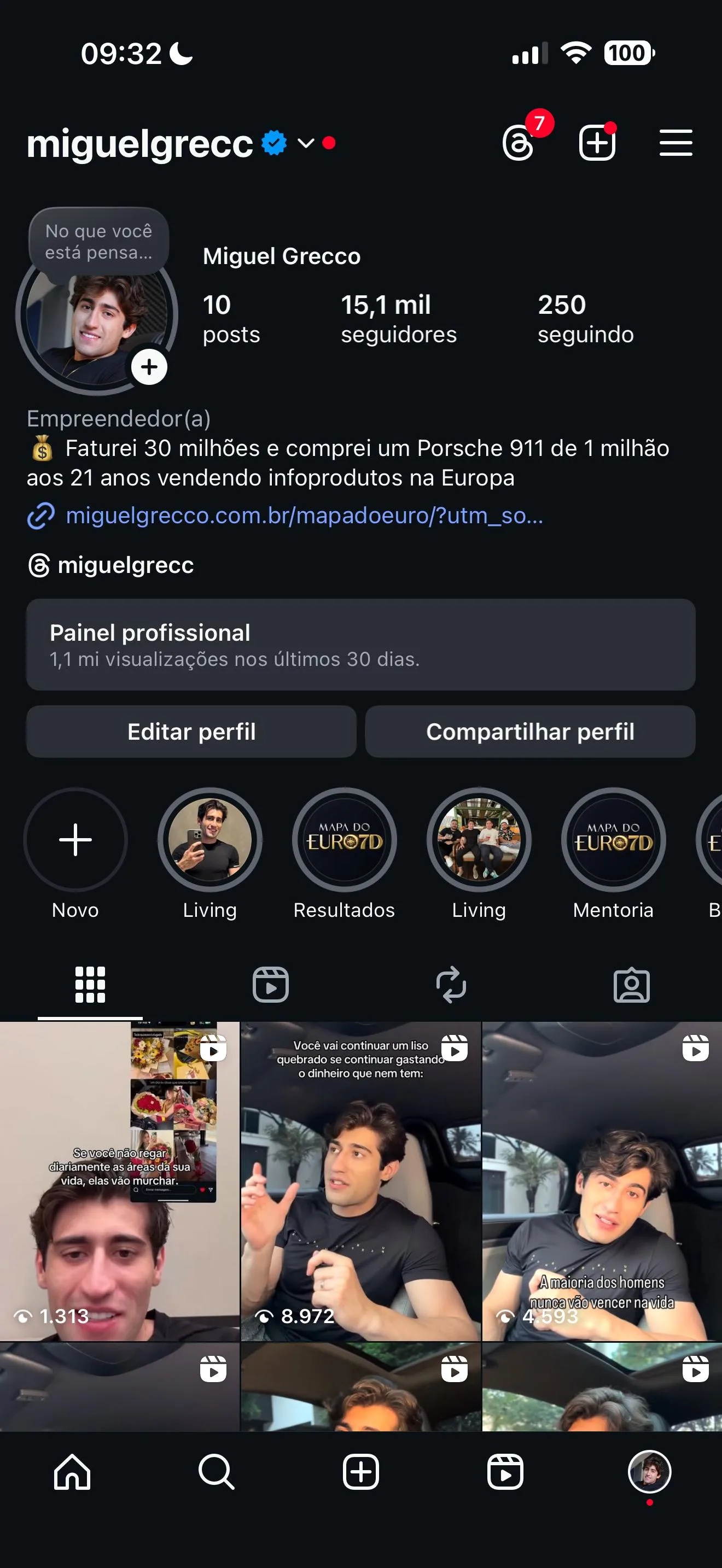The height and width of the screenshot is (1568, 722).
Task: Open the Painel profissional panel
Action: click(361, 644)
